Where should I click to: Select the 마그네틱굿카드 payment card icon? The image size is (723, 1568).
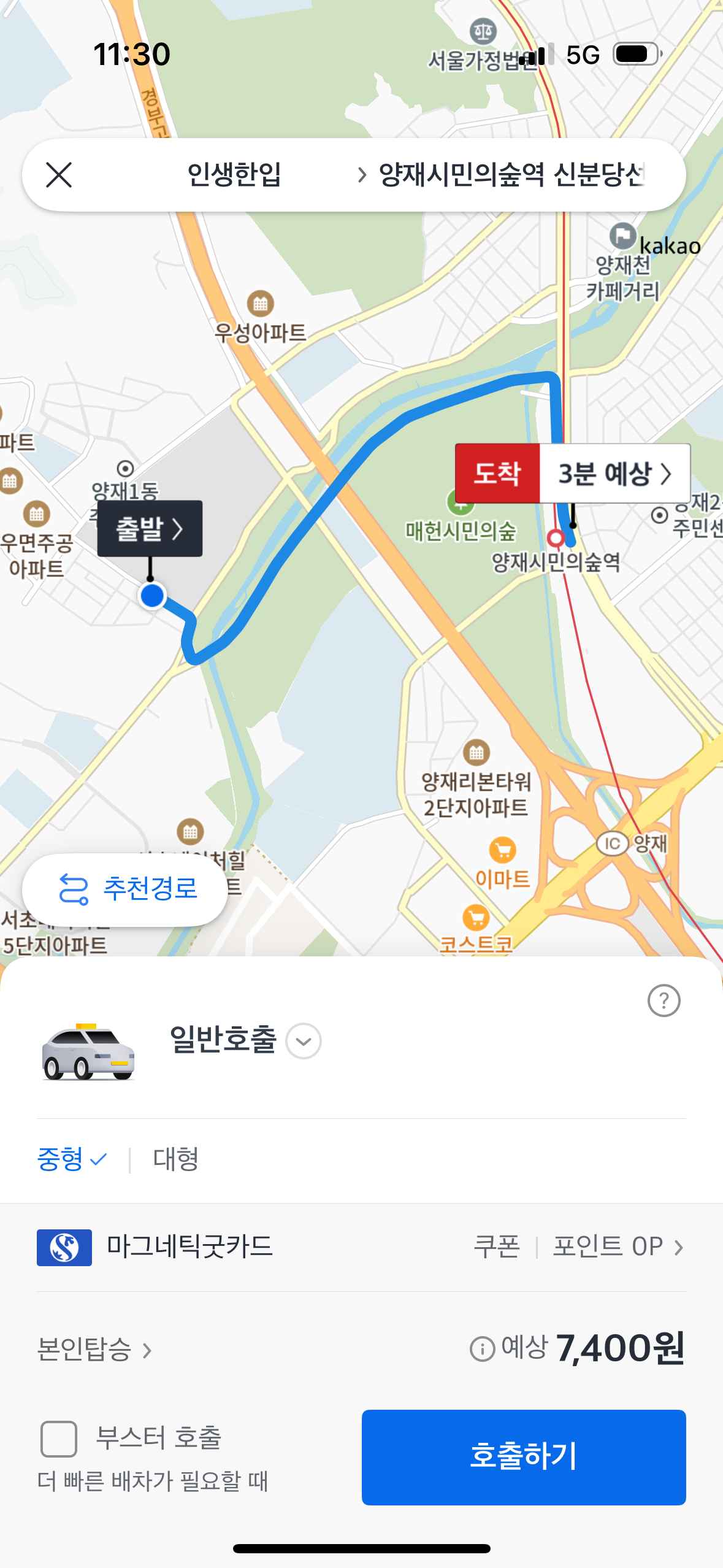pyautogui.click(x=64, y=1247)
